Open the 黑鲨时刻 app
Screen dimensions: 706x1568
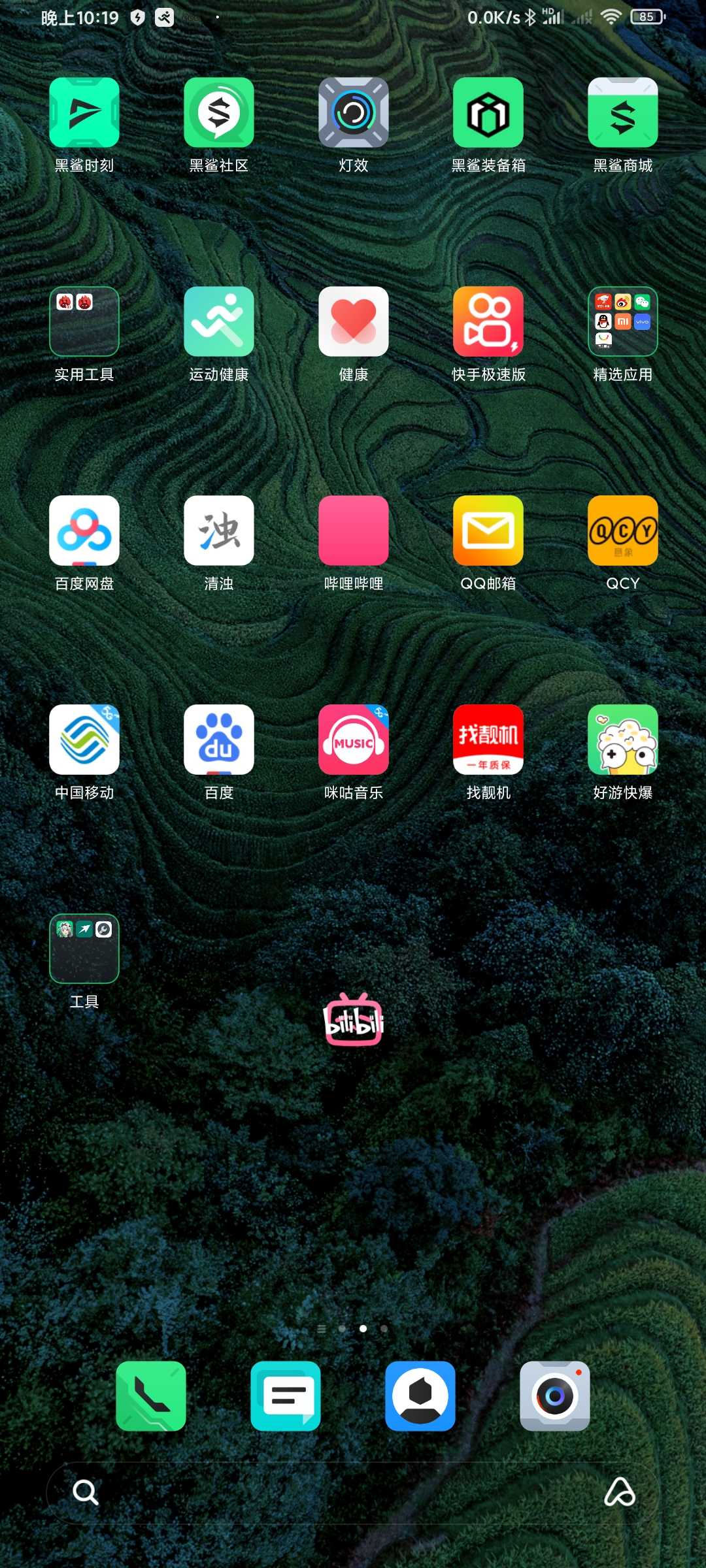pyautogui.click(x=84, y=112)
